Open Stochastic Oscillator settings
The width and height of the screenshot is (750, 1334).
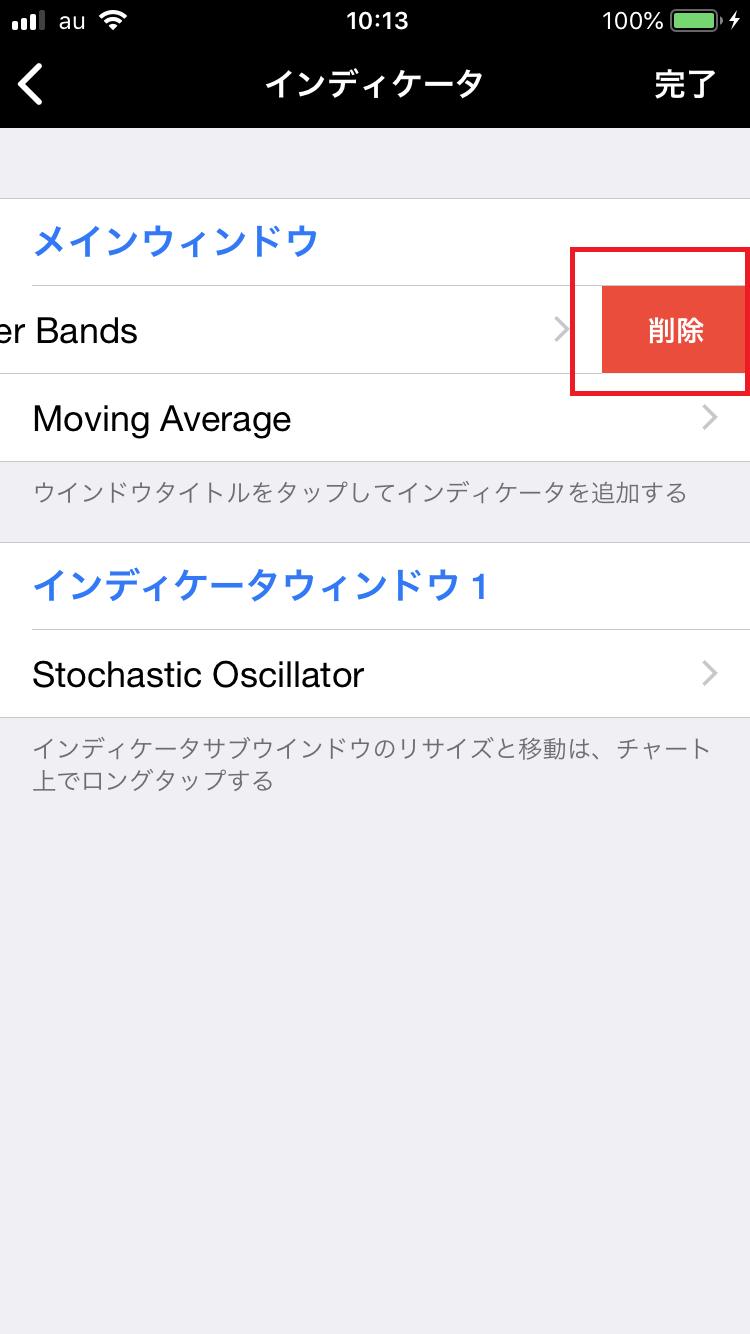pyautogui.click(x=375, y=674)
